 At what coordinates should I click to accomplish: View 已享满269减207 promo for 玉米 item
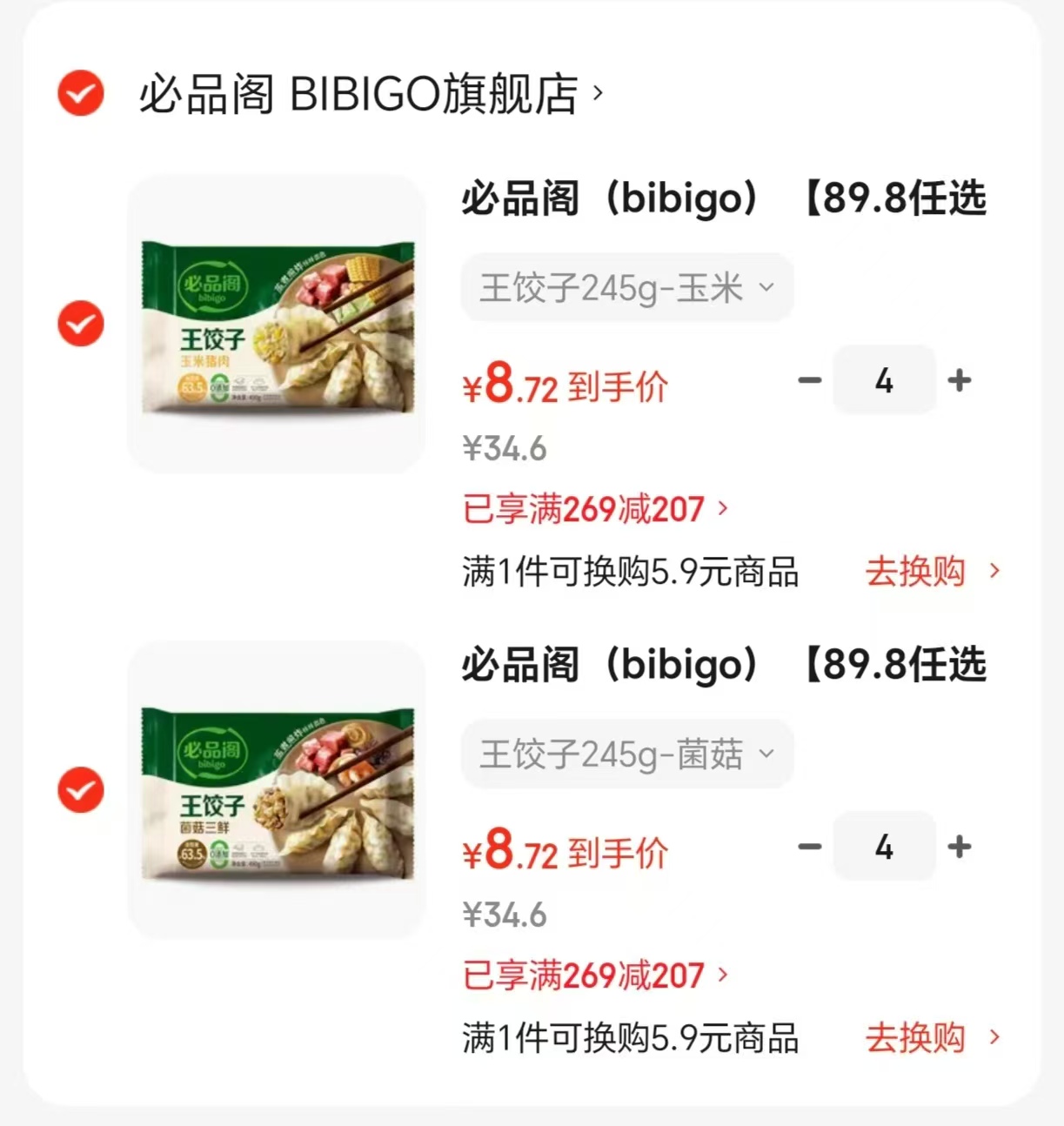point(596,508)
